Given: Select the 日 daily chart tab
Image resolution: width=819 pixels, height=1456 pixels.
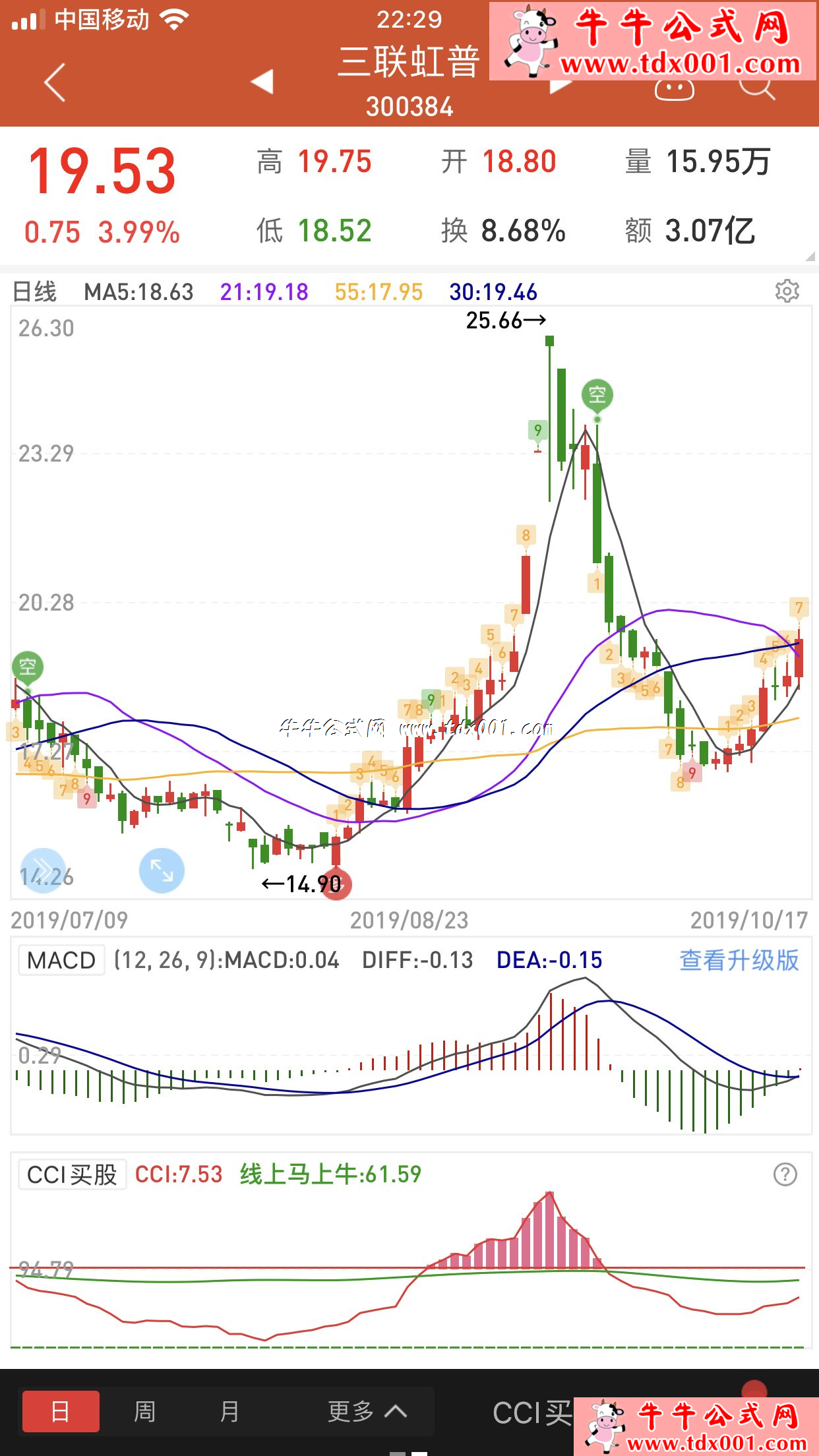Looking at the screenshot, I should click(x=61, y=1411).
